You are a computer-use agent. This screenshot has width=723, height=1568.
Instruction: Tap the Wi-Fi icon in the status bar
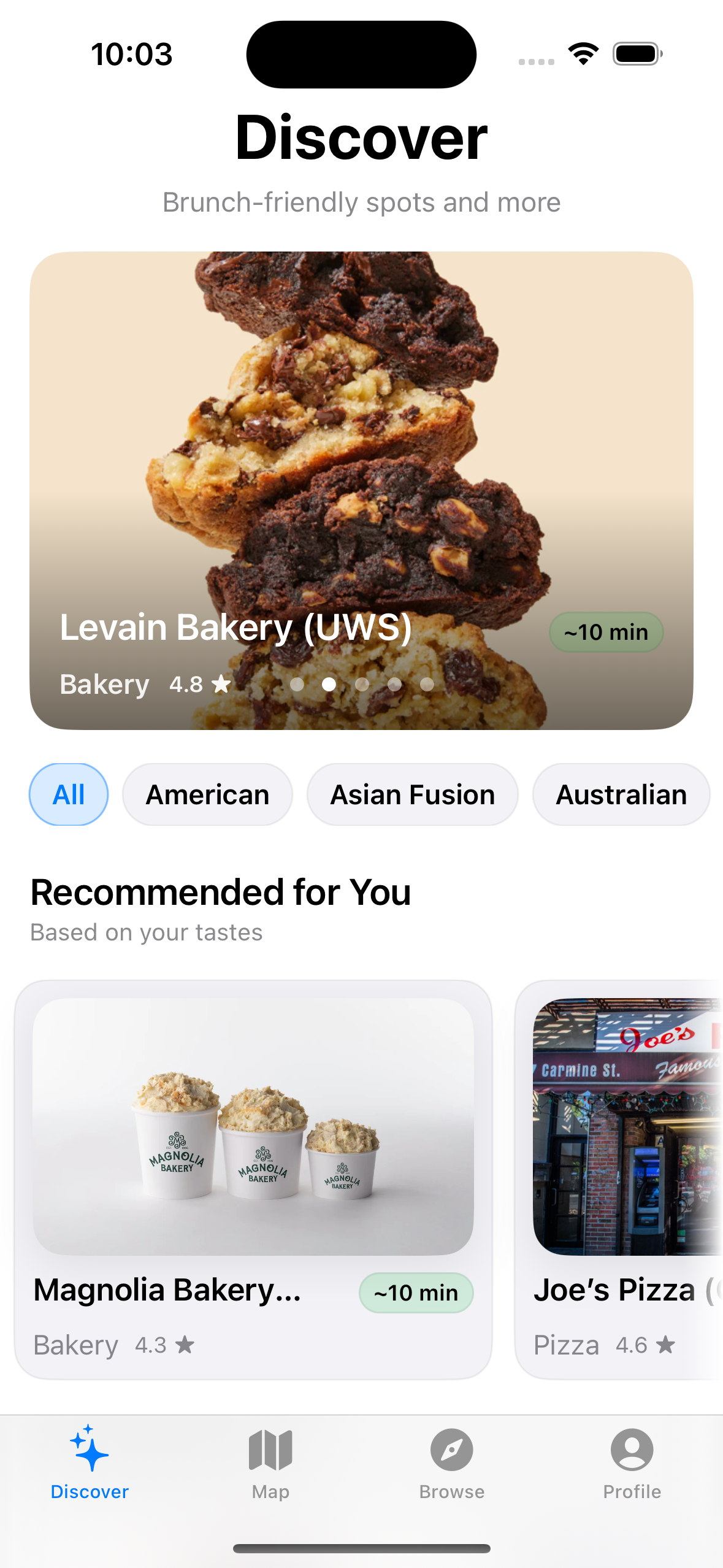(582, 54)
